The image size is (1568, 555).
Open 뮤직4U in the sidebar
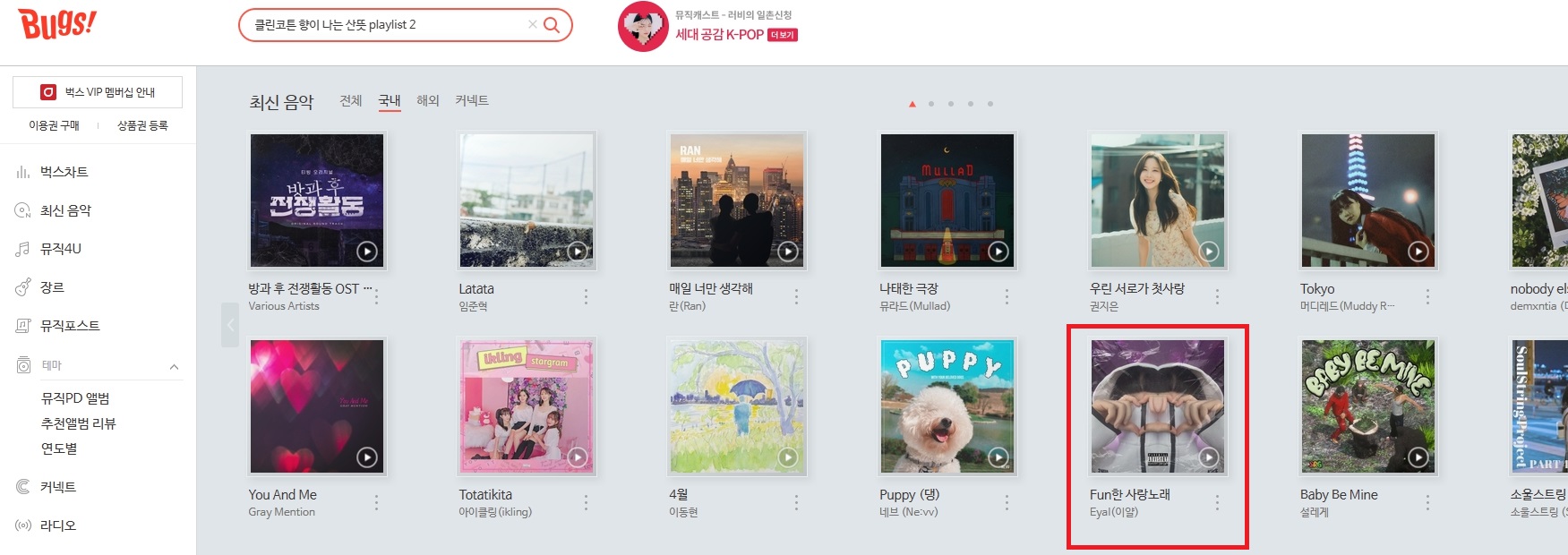click(x=60, y=249)
